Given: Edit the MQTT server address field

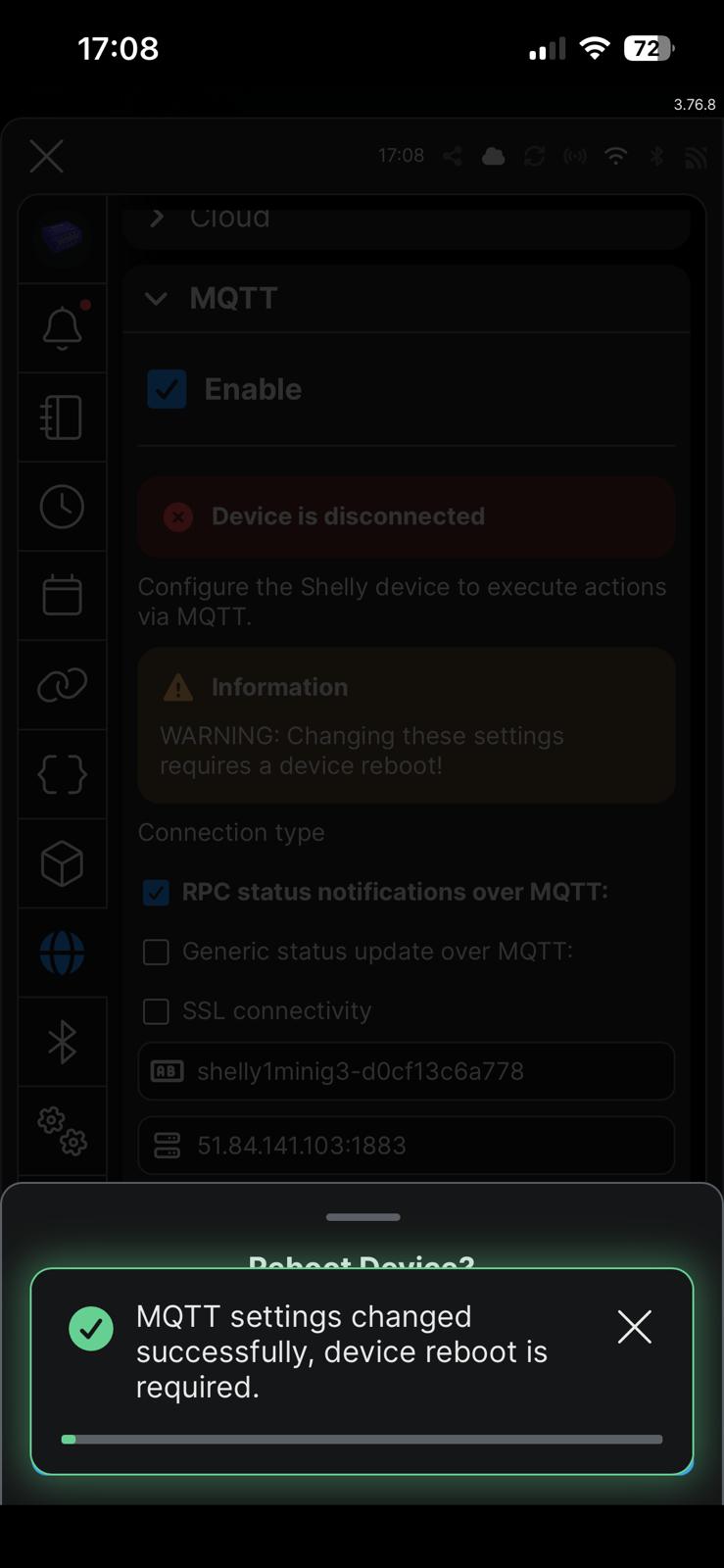Looking at the screenshot, I should (406, 1146).
